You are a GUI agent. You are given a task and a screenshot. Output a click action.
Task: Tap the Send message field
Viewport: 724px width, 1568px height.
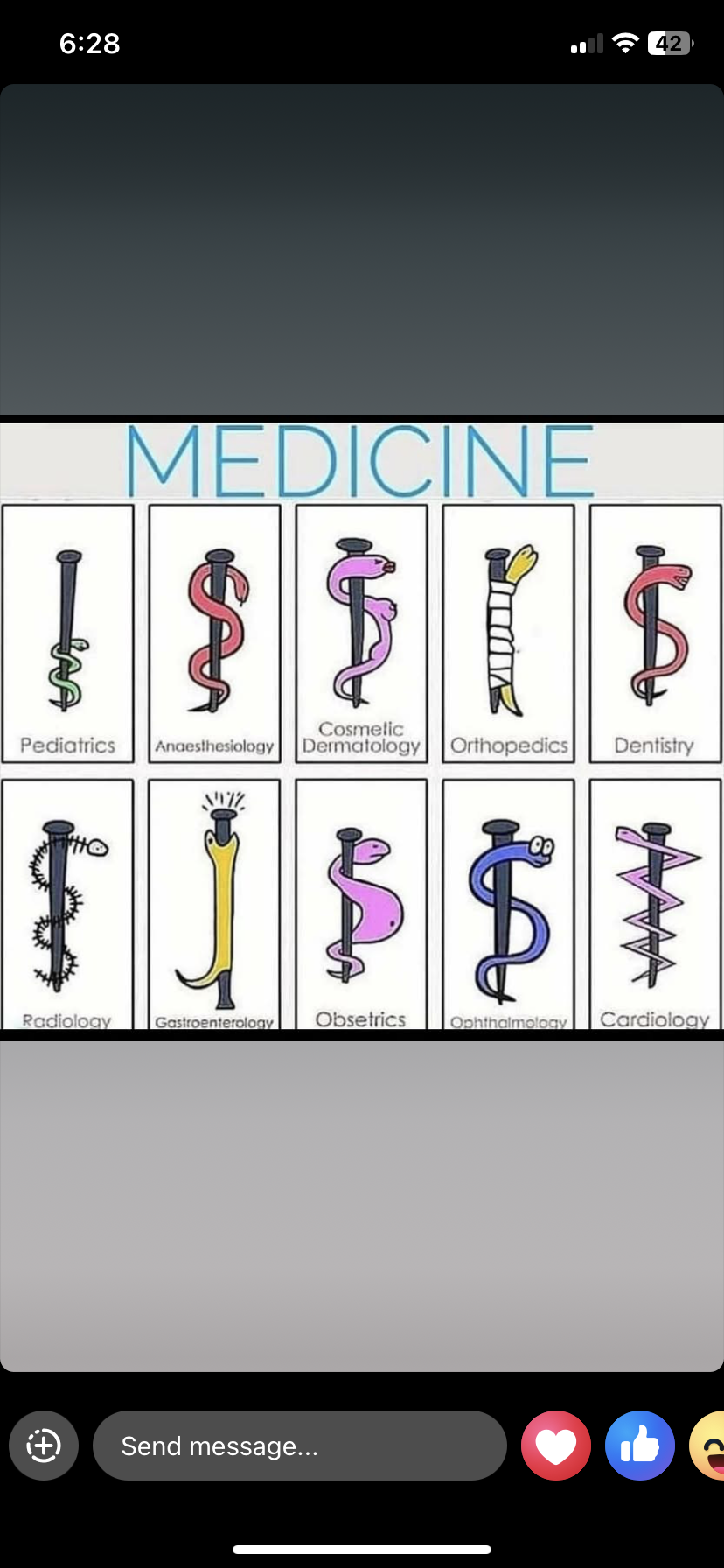(x=299, y=1445)
